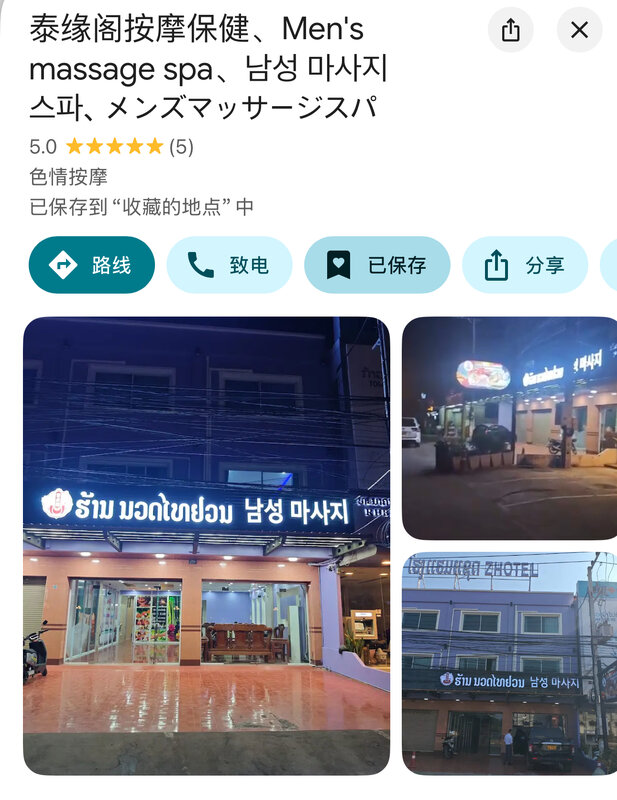617x800 pixels.
Task: Call the business via 致电
Action: pos(229,265)
